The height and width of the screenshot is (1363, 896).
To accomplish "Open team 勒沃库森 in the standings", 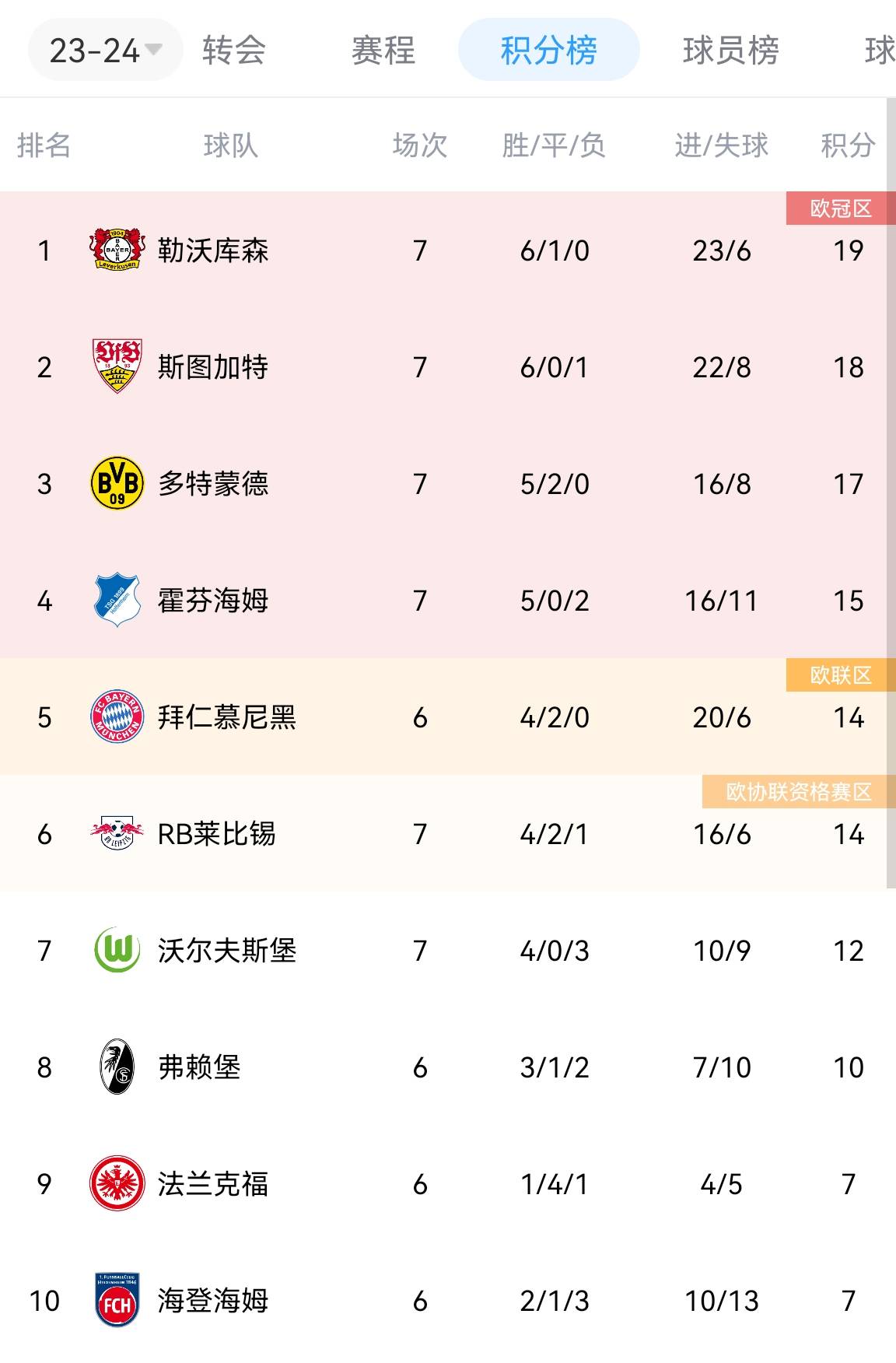I will (212, 251).
